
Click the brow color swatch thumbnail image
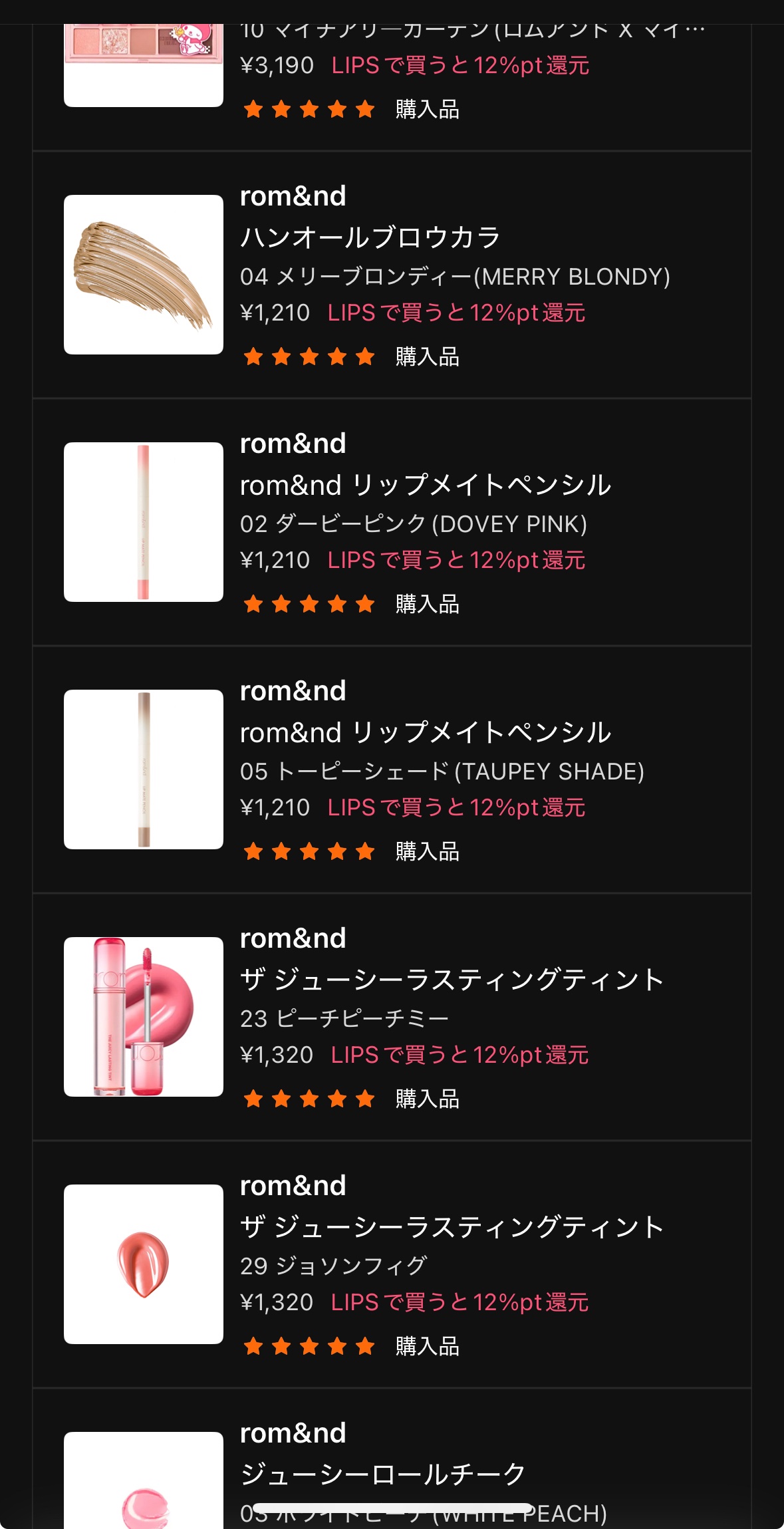click(x=143, y=276)
